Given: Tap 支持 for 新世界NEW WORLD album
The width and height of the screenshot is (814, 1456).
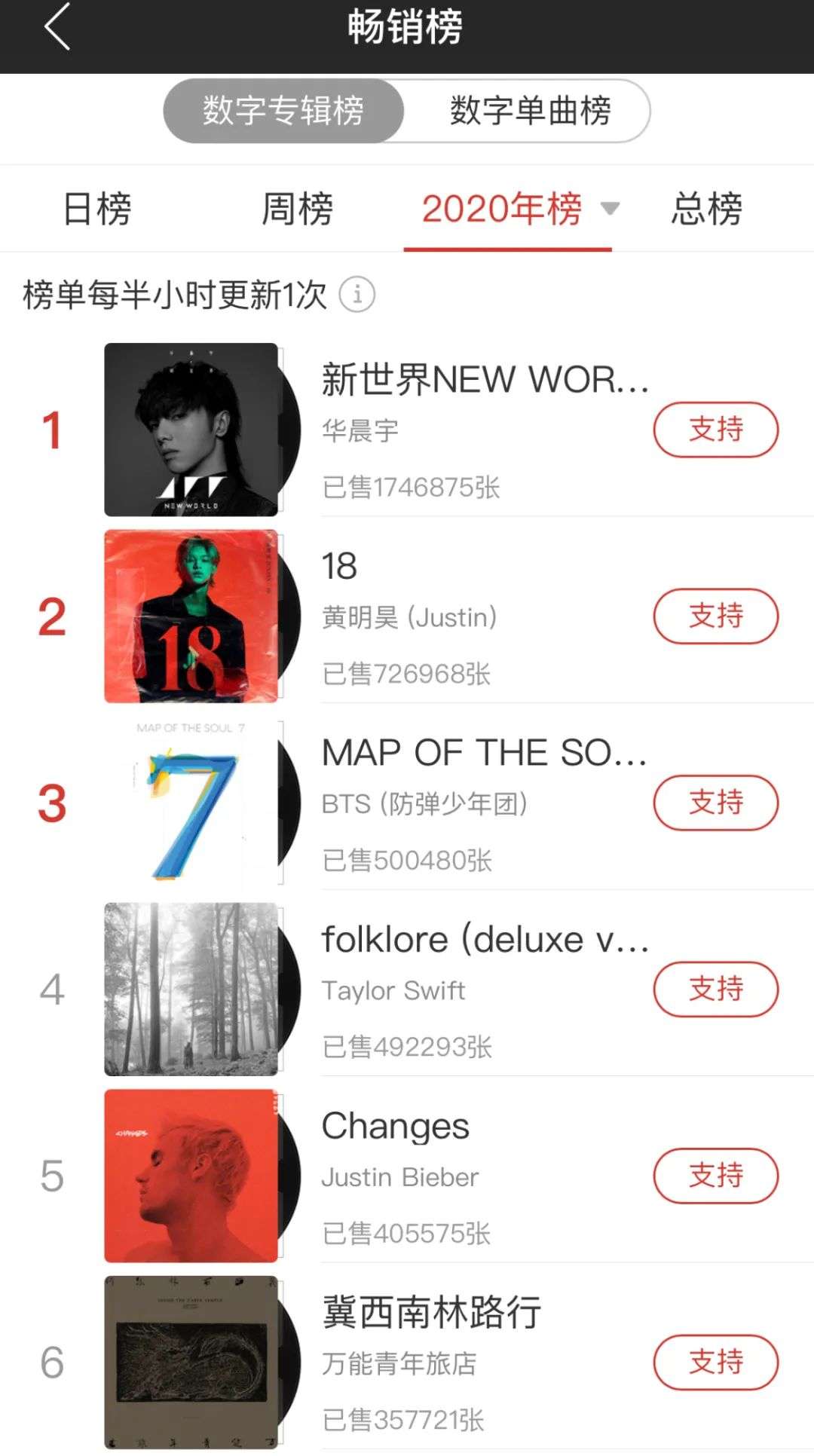Looking at the screenshot, I should pos(715,430).
